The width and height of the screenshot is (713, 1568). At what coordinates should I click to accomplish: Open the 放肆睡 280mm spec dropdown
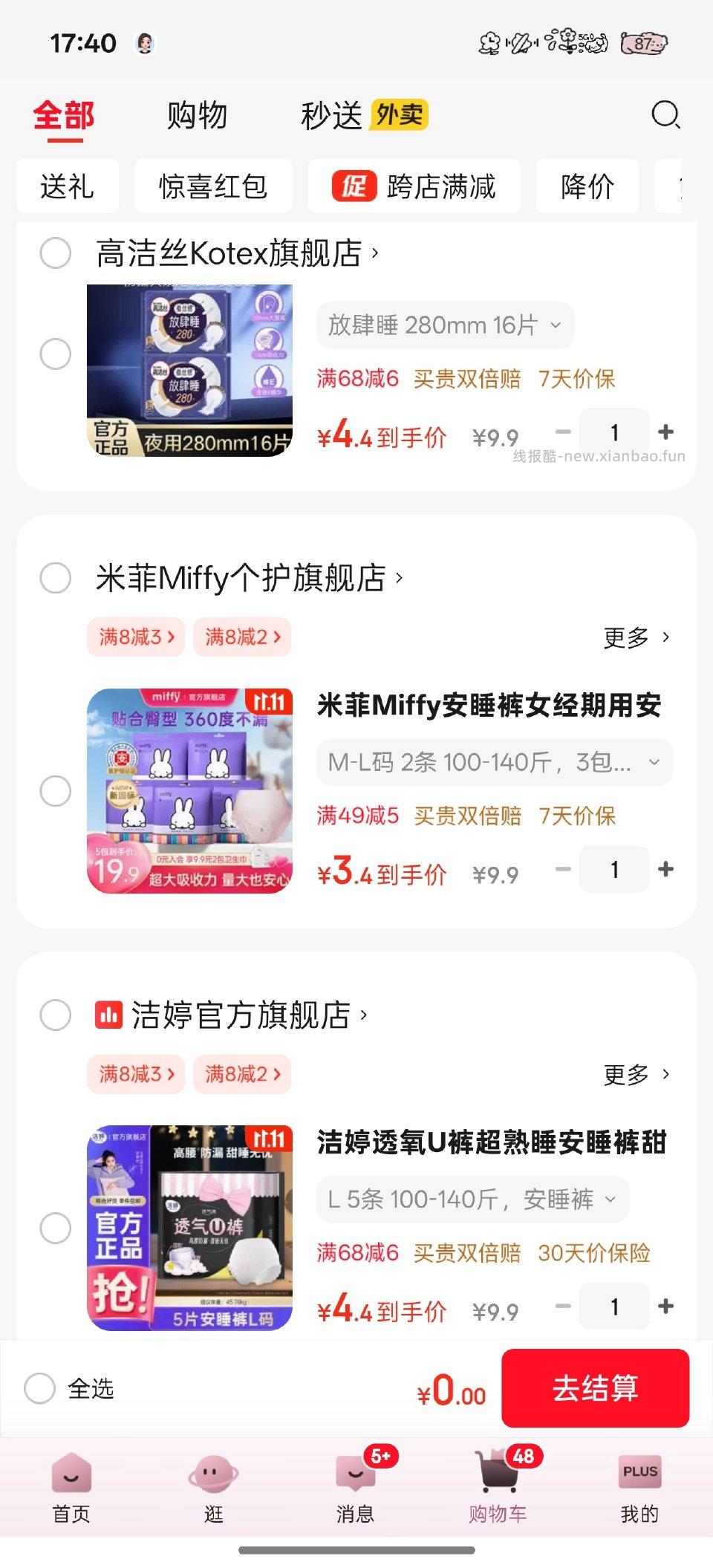click(444, 325)
